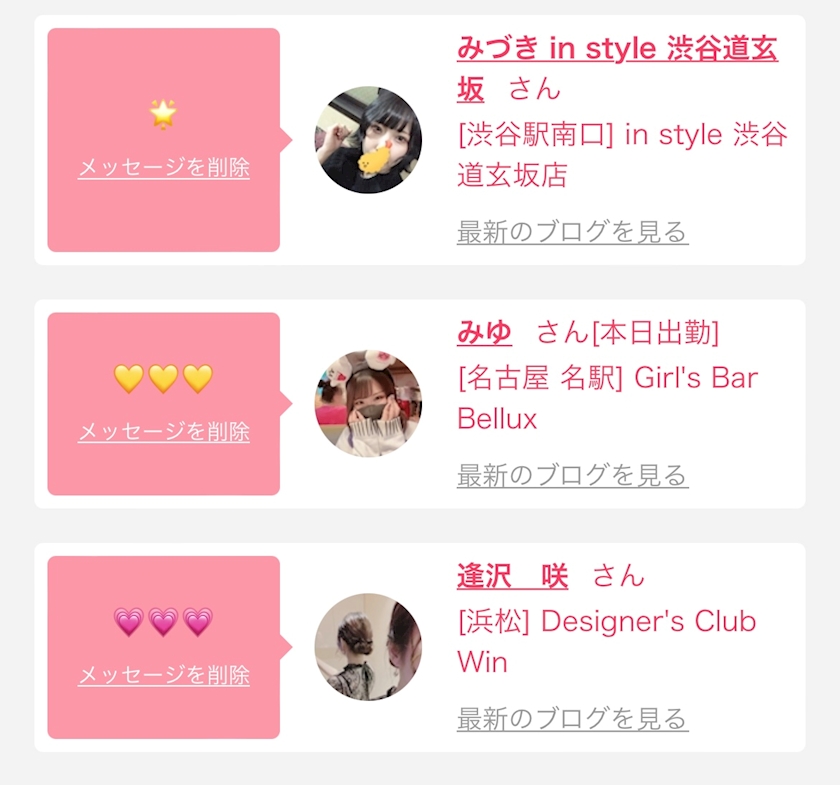Open 逢沢 咲's profile name link

(x=512, y=576)
